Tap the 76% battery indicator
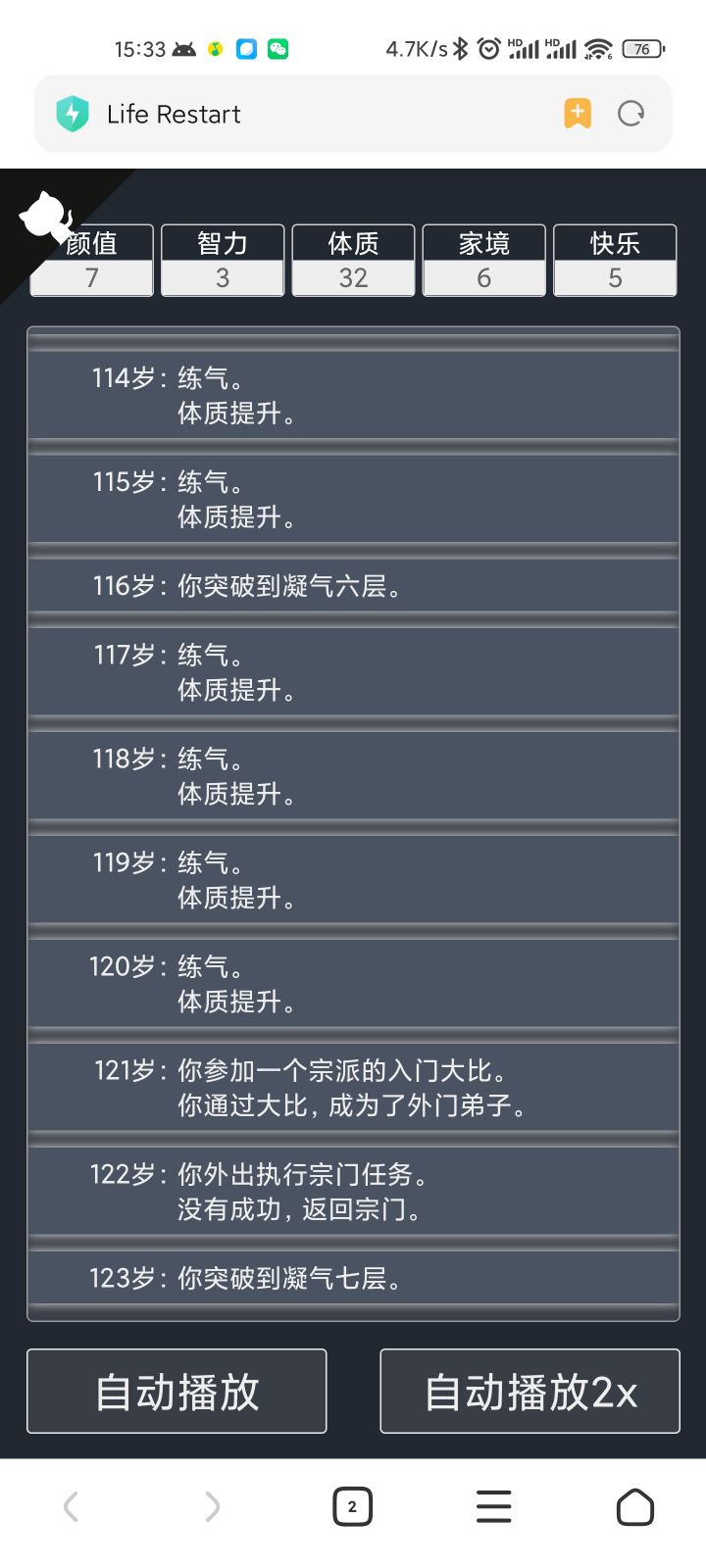Screen dimensions: 706x1568 click(642, 48)
